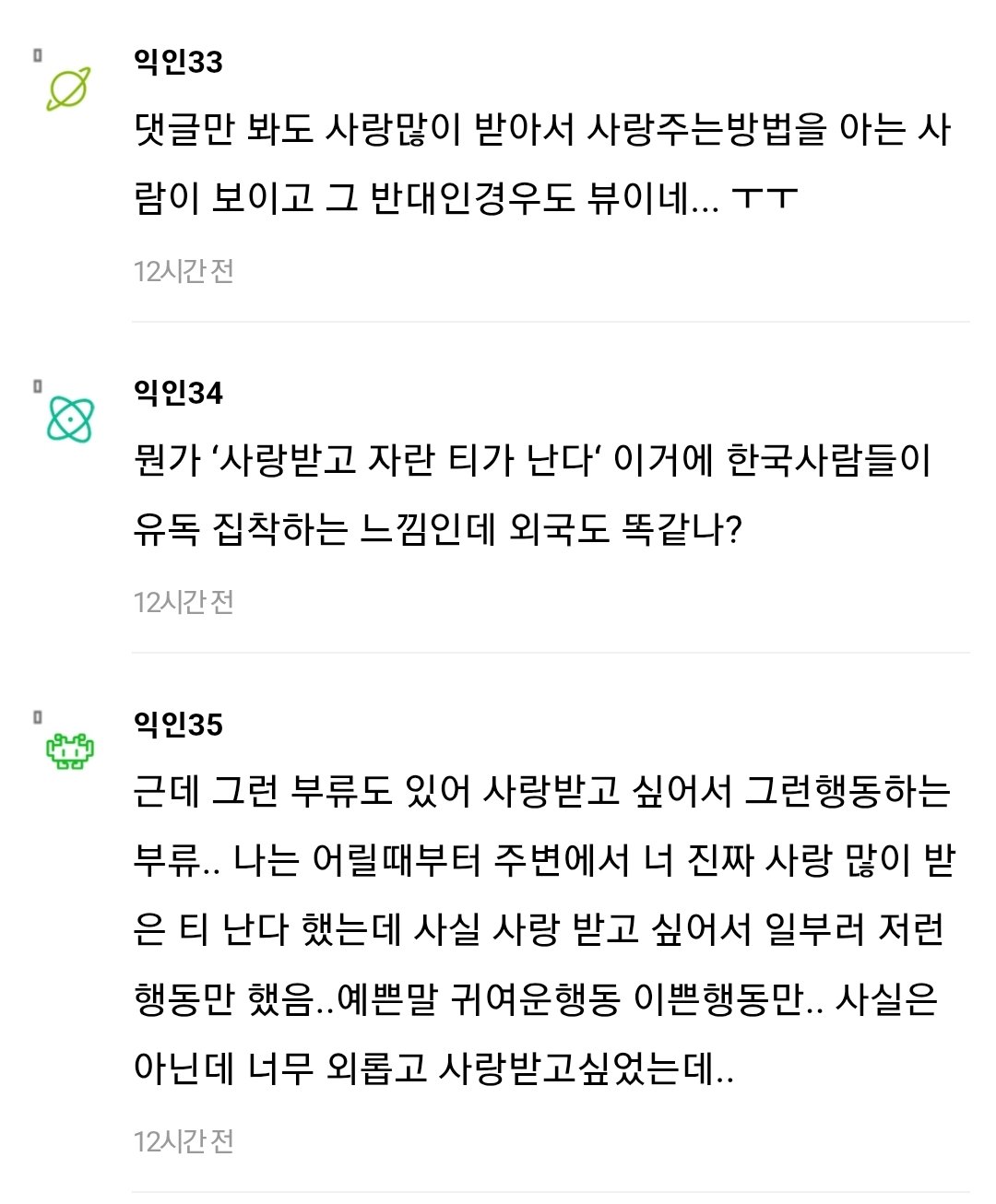The image size is (996, 1204).
Task: Select 익인35's green invader profile icon
Action: 70,750
